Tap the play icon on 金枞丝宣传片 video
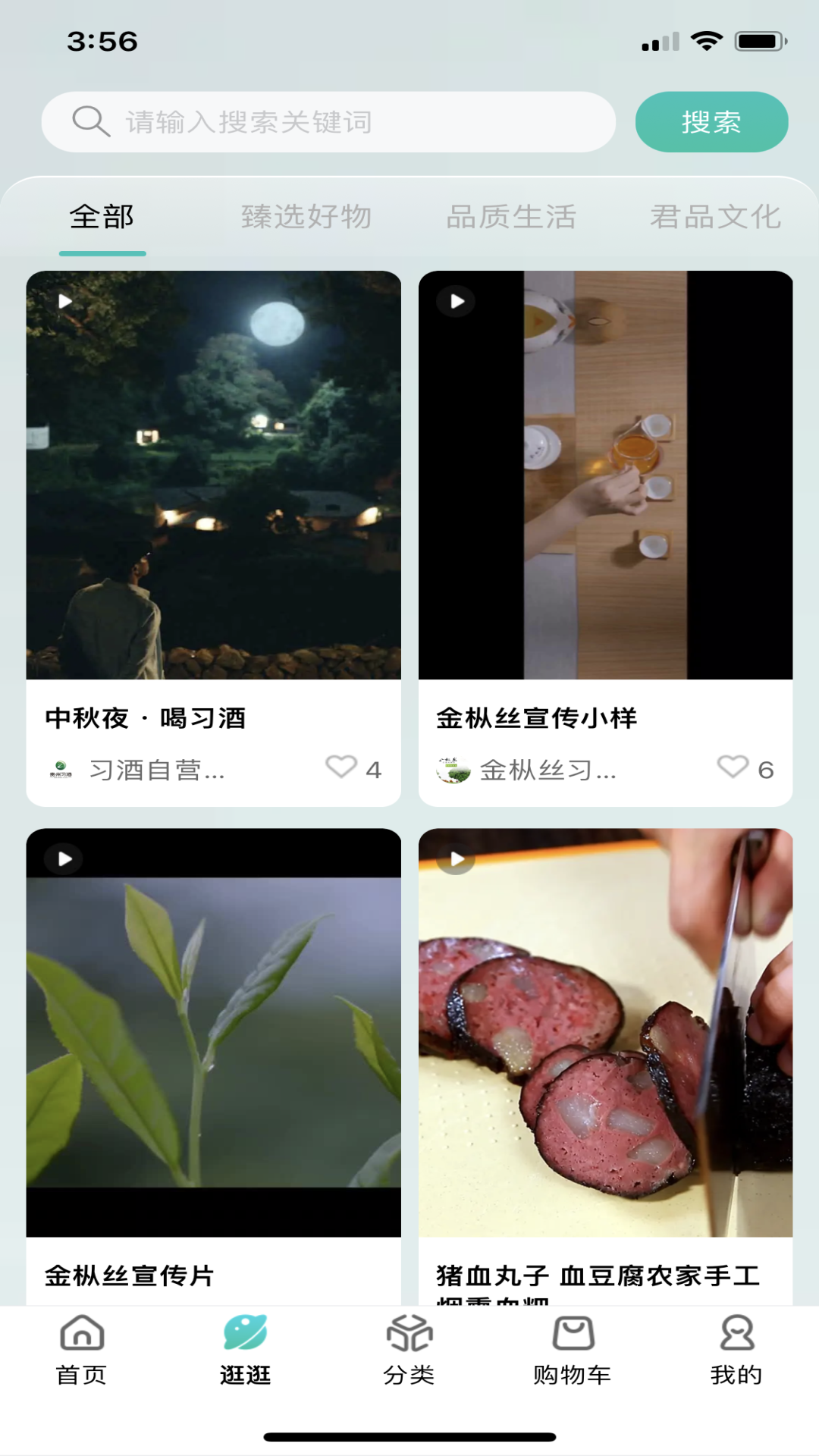Viewport: 819px width, 1456px height. point(63,858)
